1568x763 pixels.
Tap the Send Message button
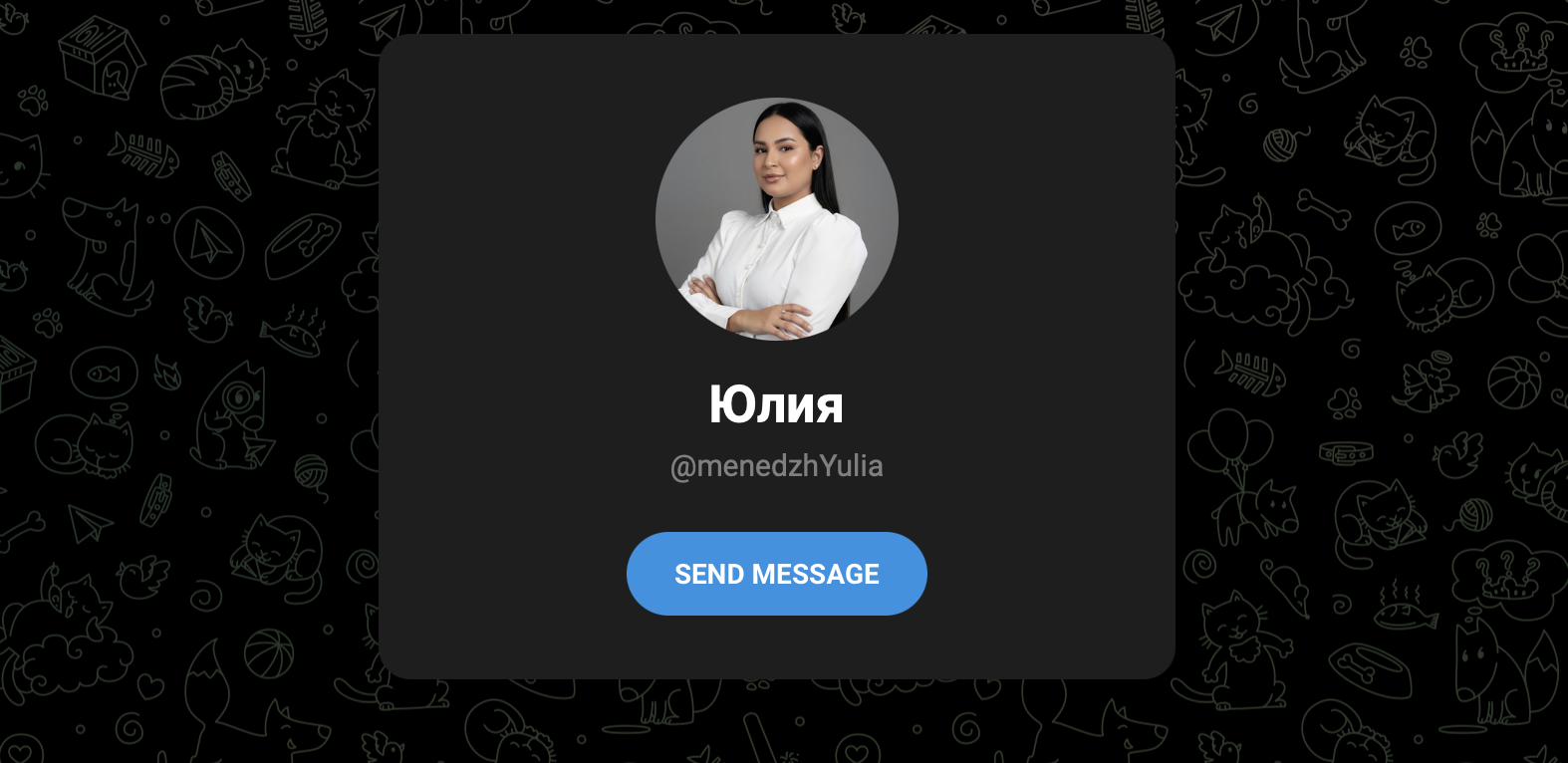(776, 574)
